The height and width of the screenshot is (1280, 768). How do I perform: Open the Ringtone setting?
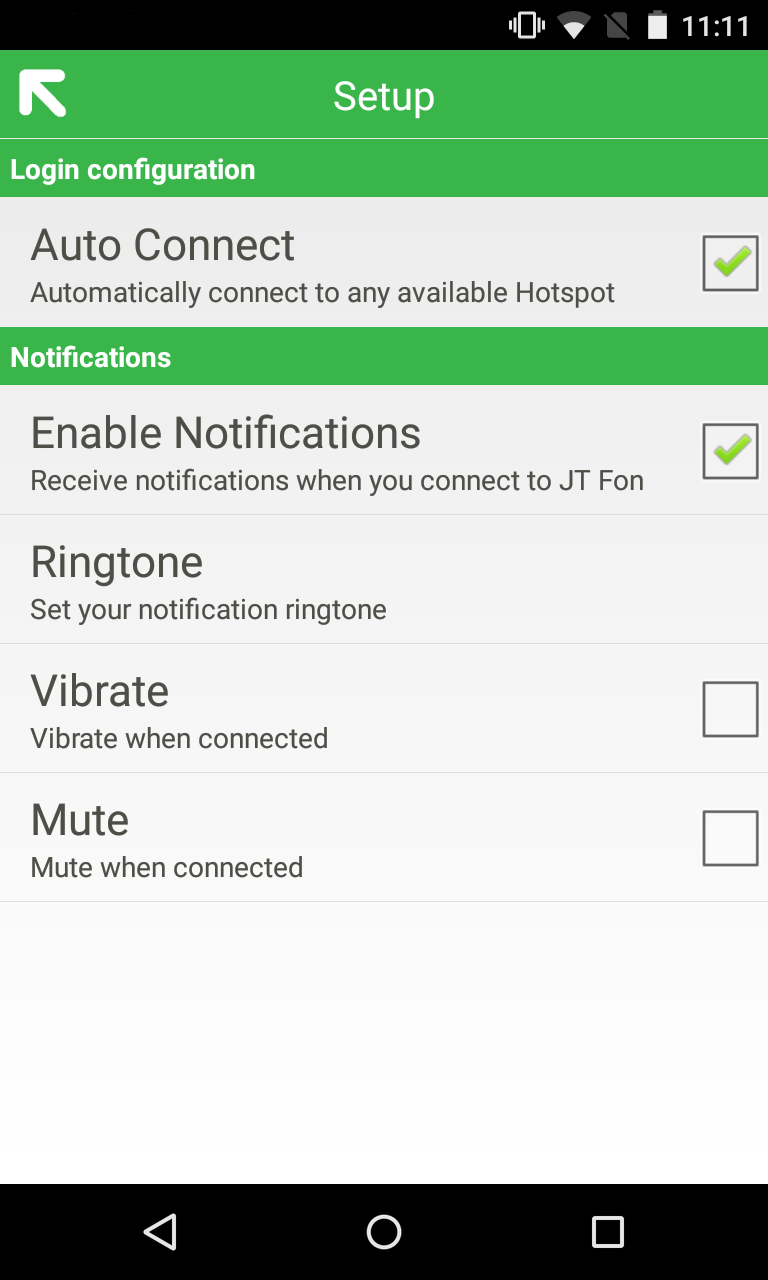[384, 580]
